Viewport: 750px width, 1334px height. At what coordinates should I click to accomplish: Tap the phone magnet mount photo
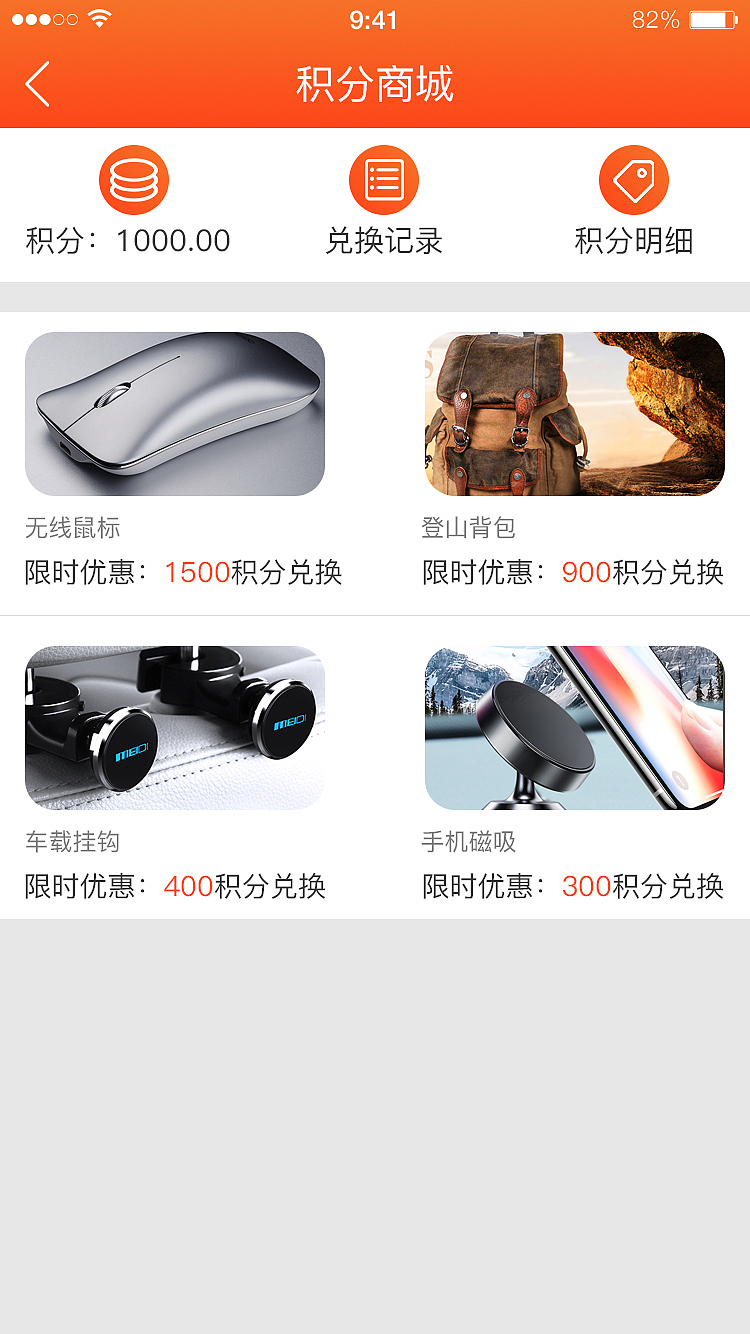point(574,727)
